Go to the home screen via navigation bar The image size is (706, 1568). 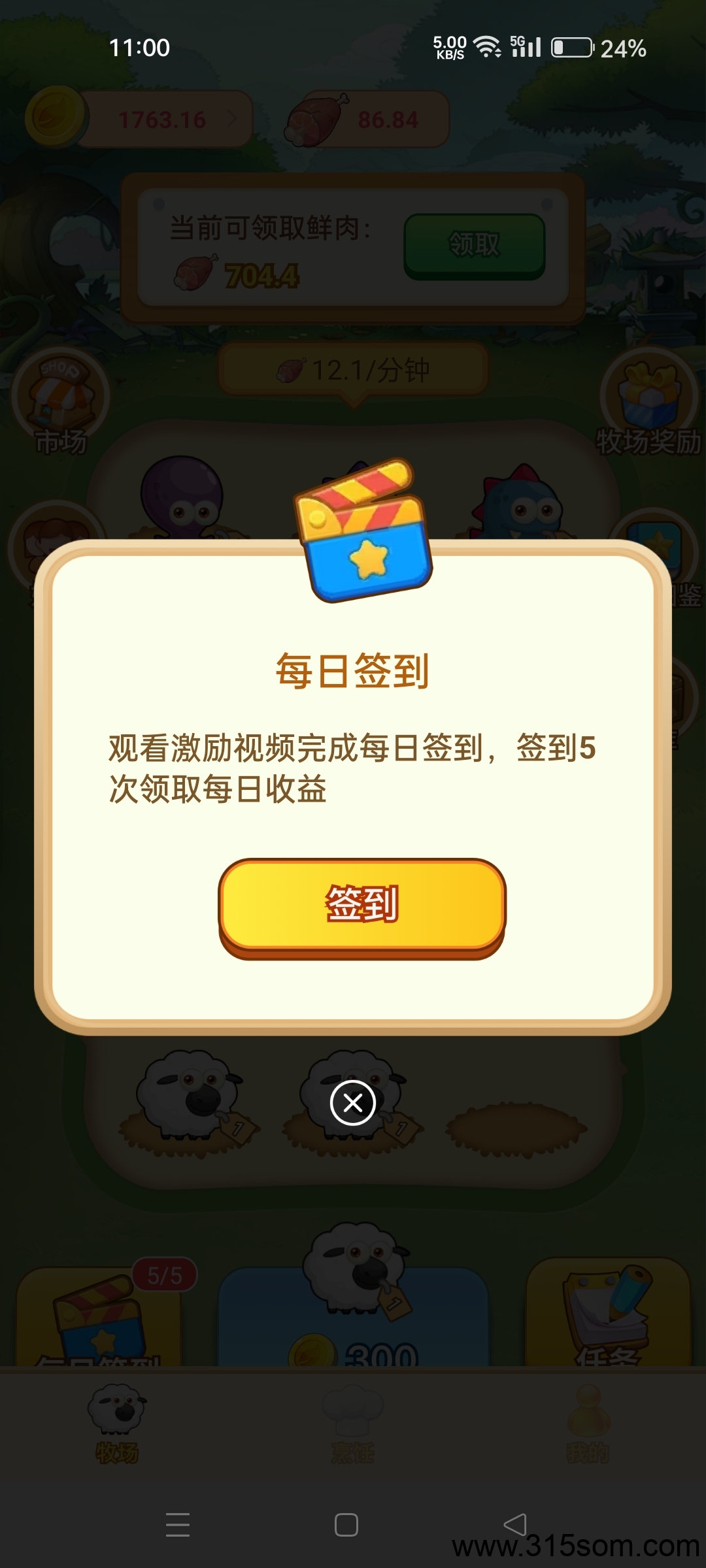[x=346, y=1525]
